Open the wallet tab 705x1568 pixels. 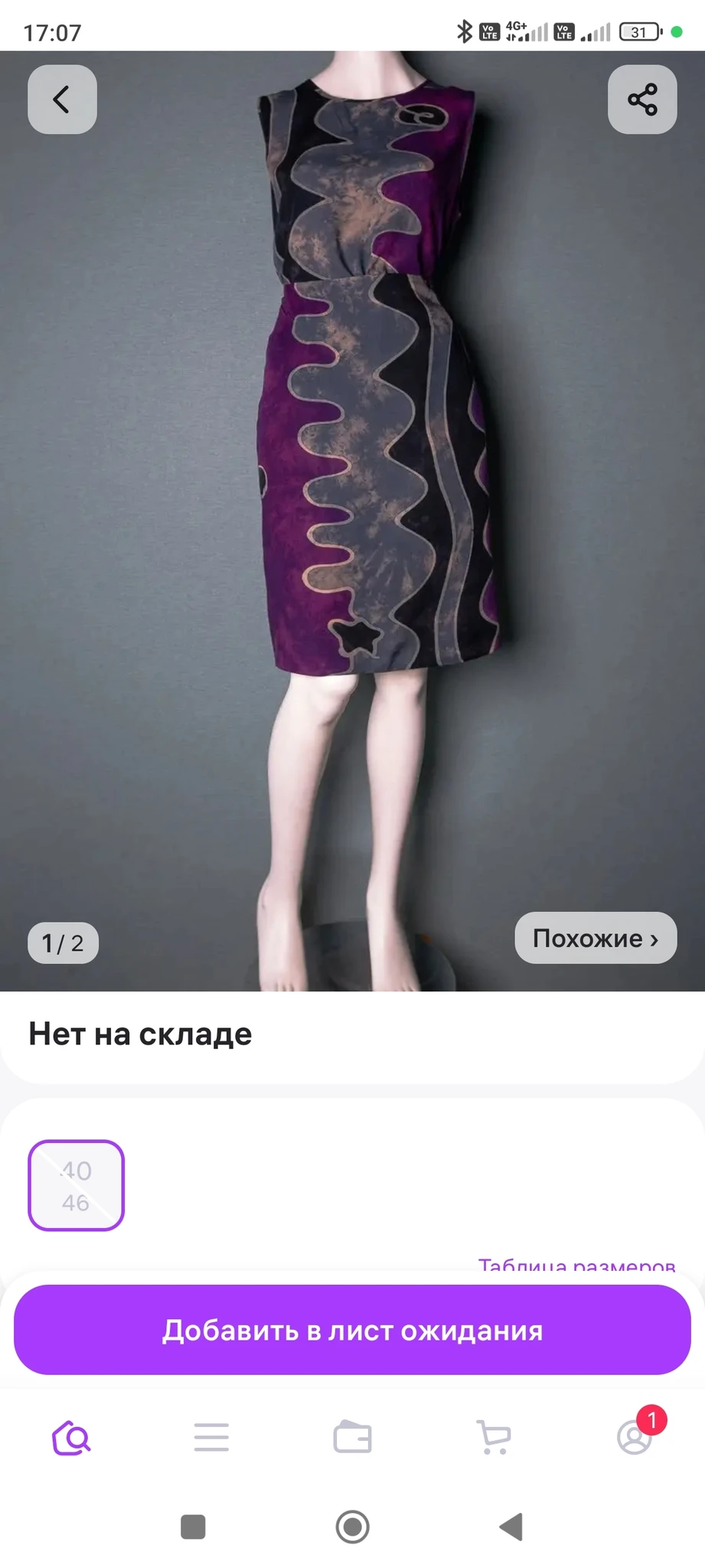(x=352, y=1438)
